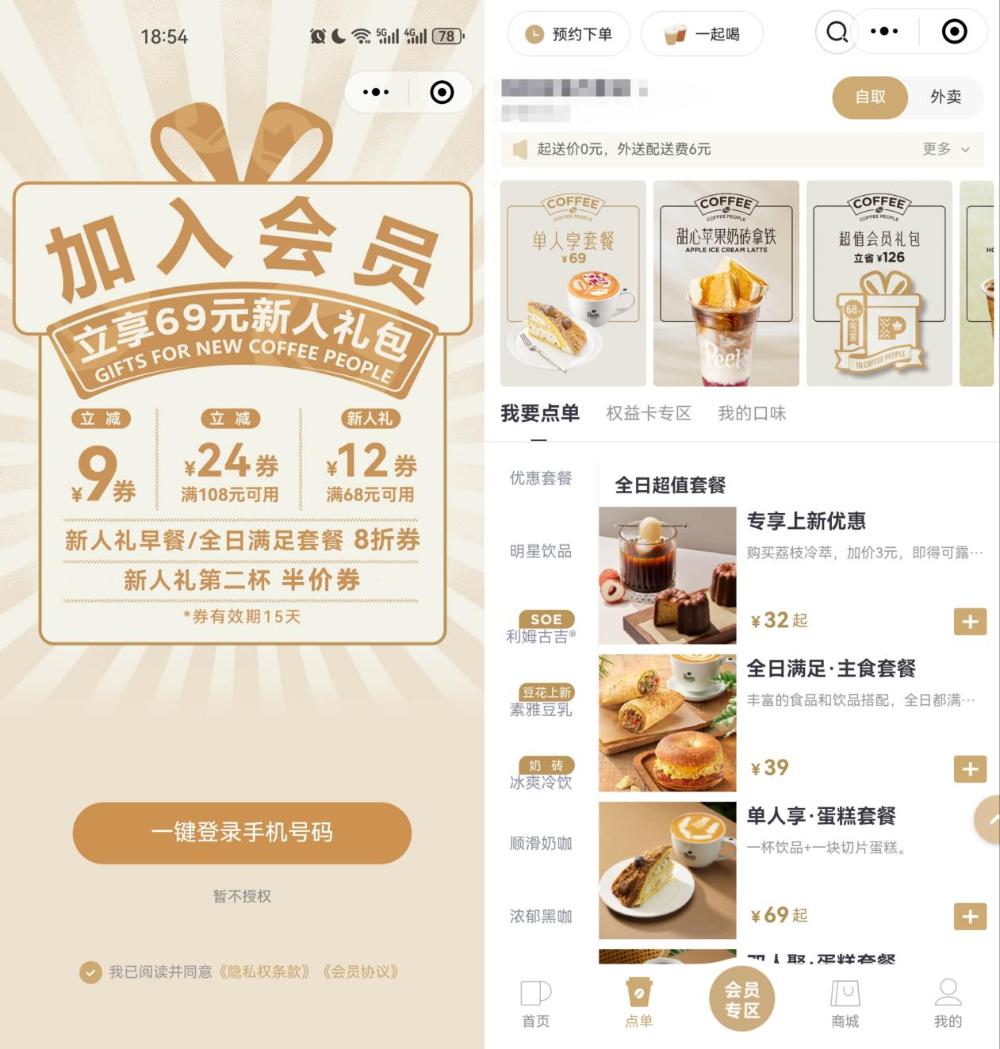The width and height of the screenshot is (1000, 1049).
Task: Open the 会员专区 center tab
Action: point(742,999)
